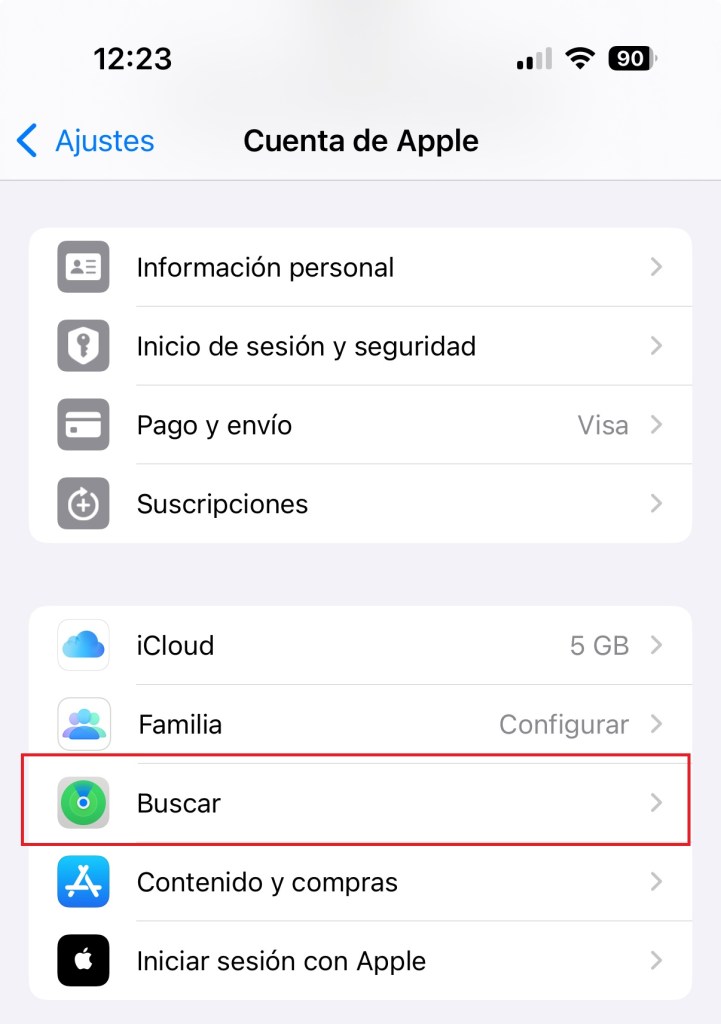Go back to Ajustes
Screen dimensions: 721x1024
(x=86, y=141)
